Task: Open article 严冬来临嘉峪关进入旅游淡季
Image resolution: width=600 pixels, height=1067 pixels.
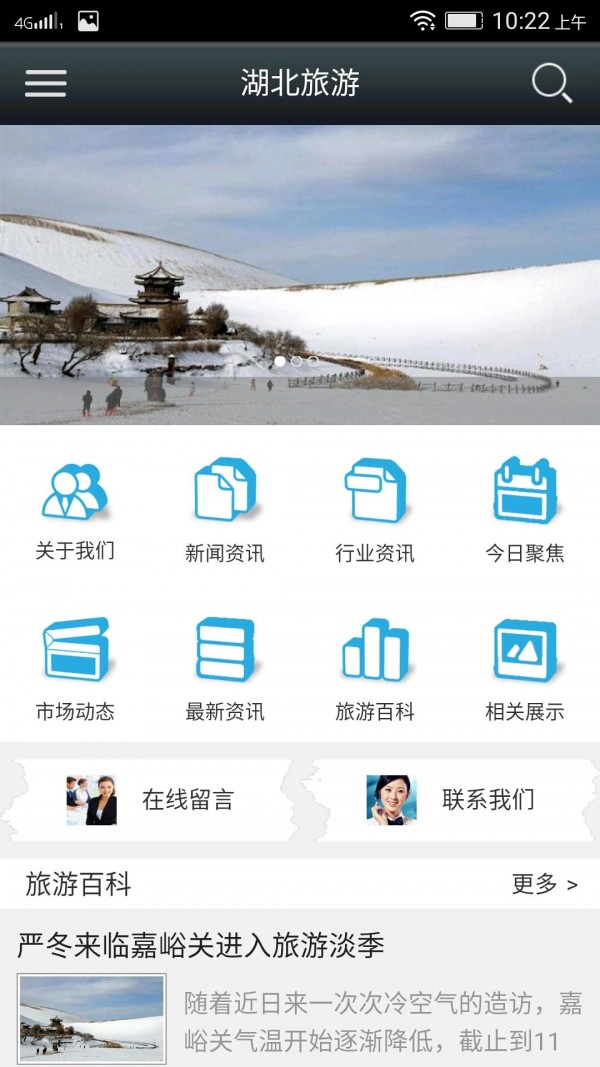Action: point(201,945)
